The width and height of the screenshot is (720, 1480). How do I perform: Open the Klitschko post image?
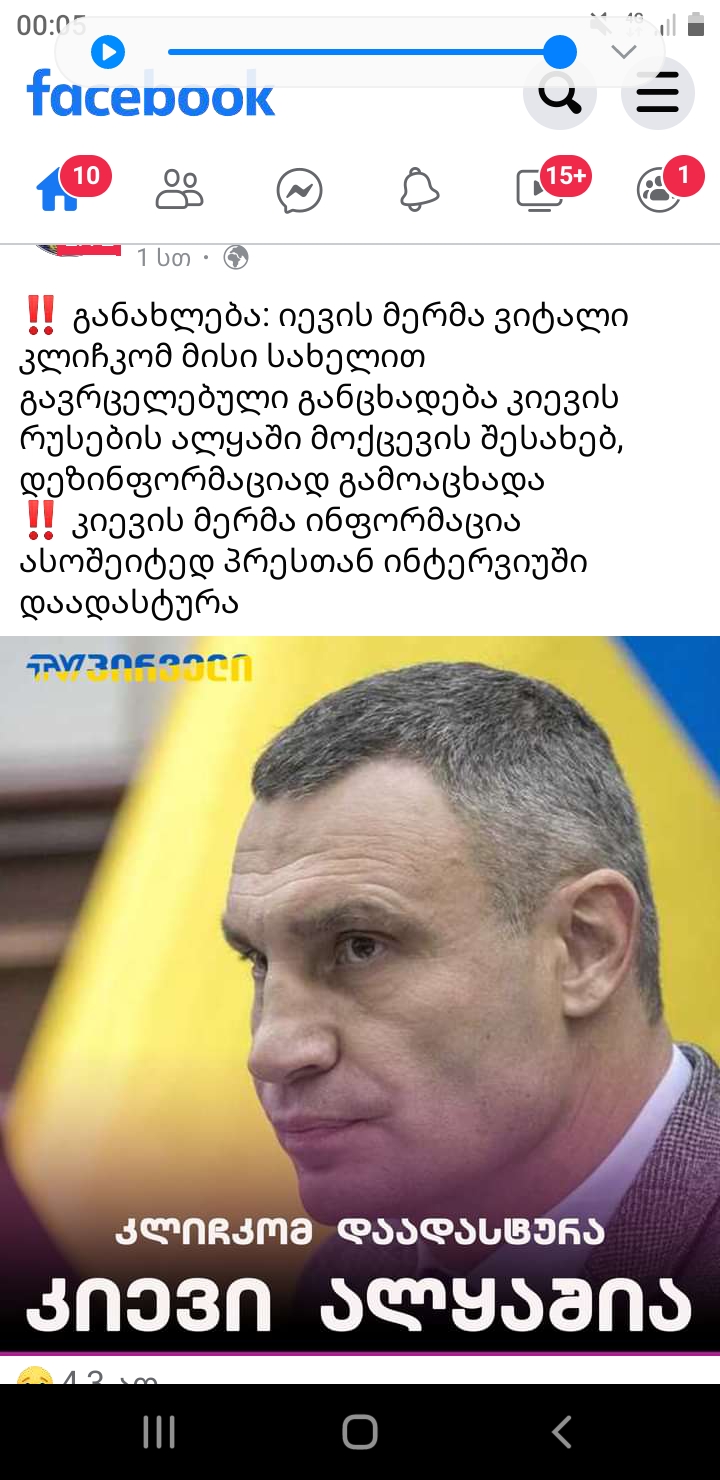click(x=360, y=995)
